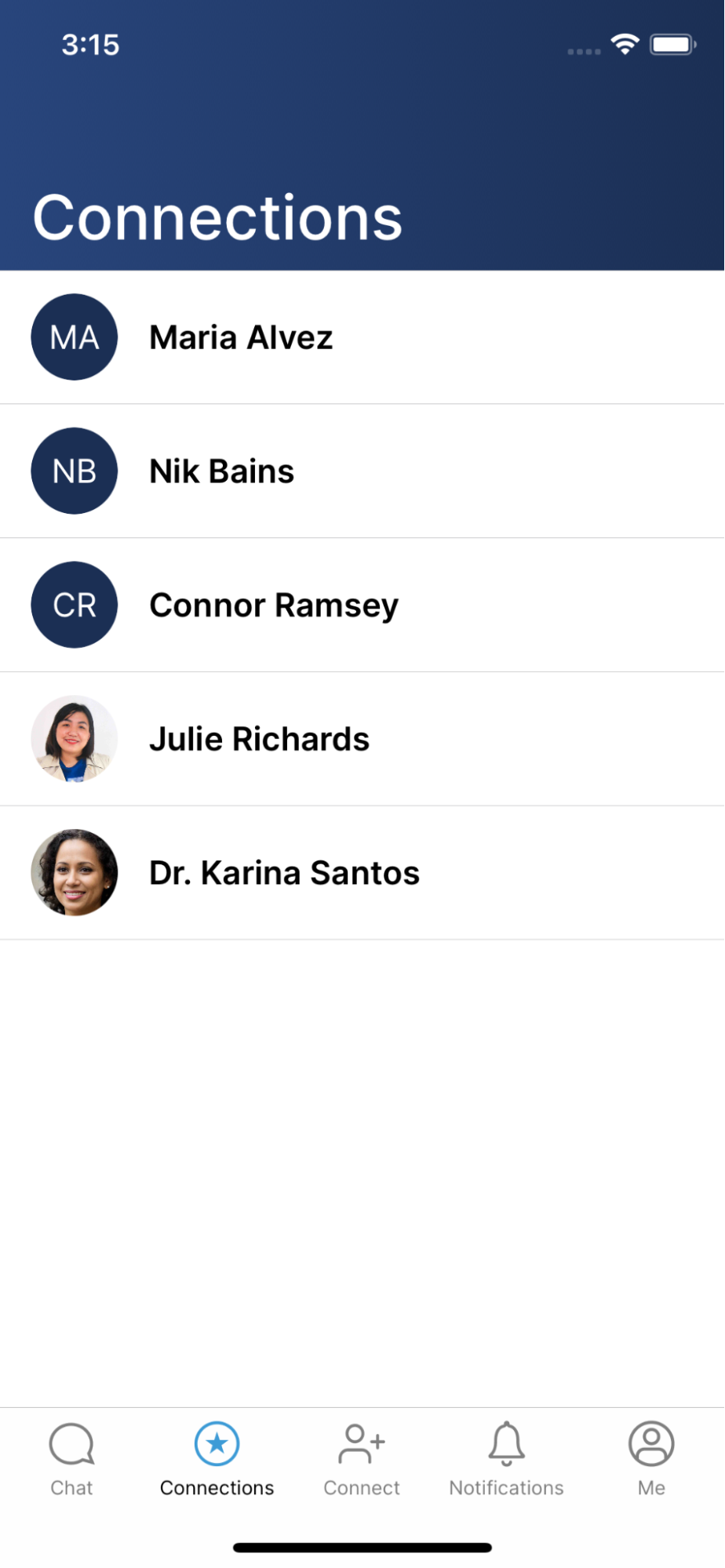Open Nik Bains from the list
The width and height of the screenshot is (725, 1568).
222,471
